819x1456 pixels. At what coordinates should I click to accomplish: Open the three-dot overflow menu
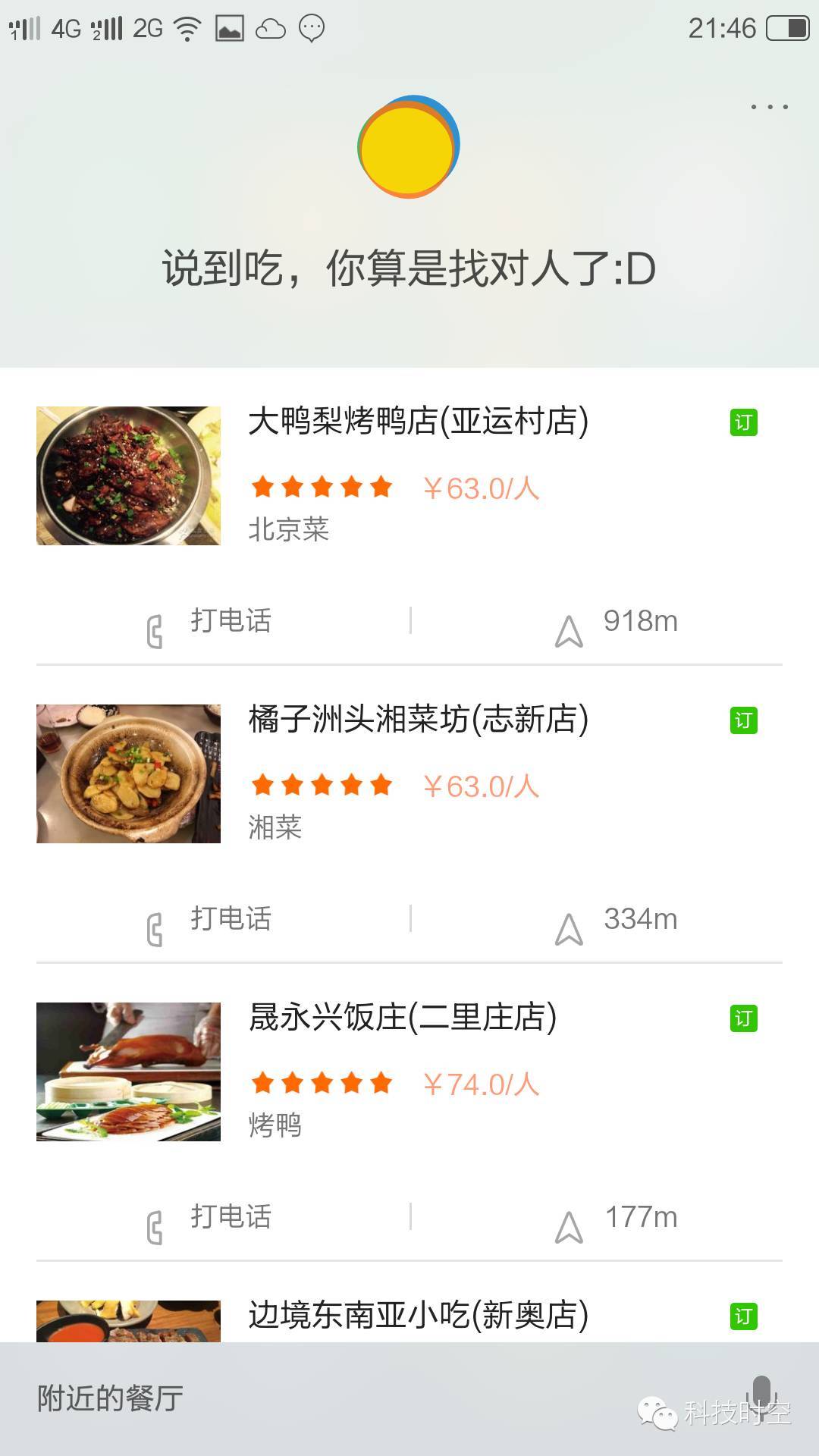[769, 107]
